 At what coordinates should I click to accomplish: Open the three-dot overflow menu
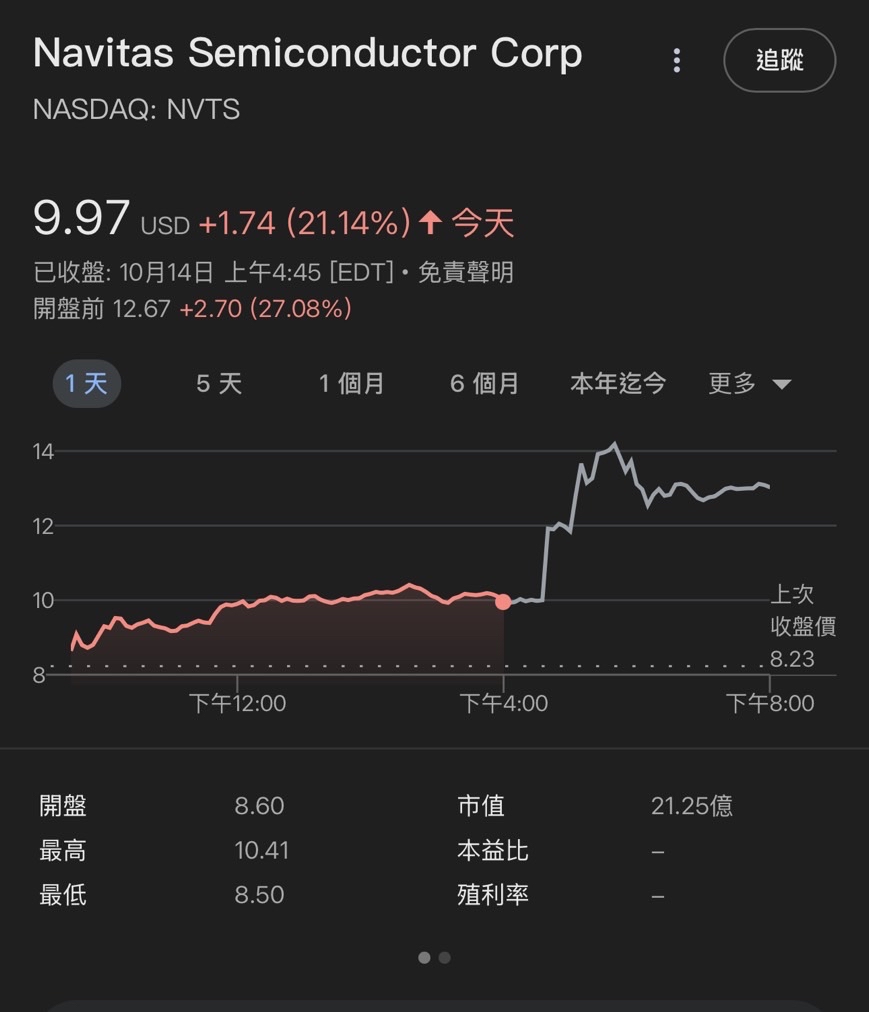677,61
